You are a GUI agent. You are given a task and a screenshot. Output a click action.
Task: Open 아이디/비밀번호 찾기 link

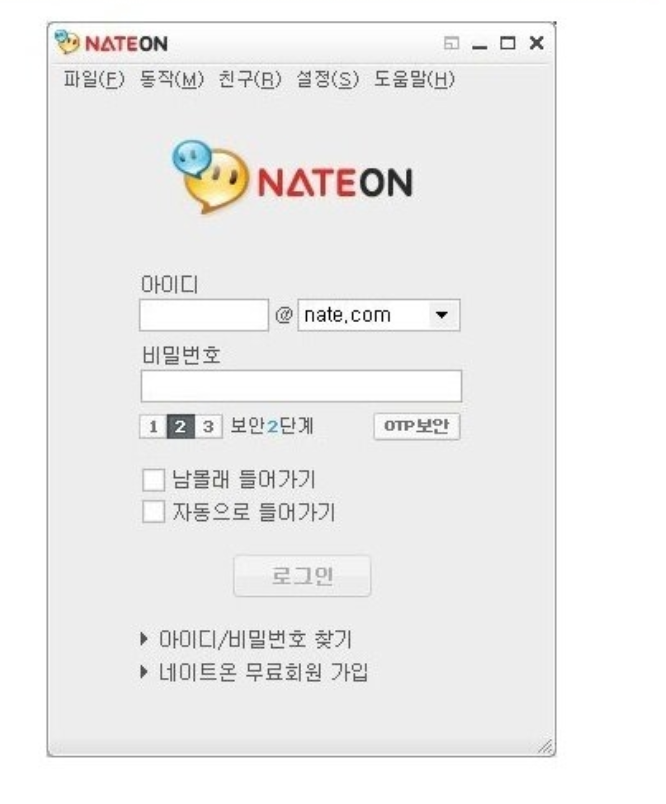click(x=255, y=638)
